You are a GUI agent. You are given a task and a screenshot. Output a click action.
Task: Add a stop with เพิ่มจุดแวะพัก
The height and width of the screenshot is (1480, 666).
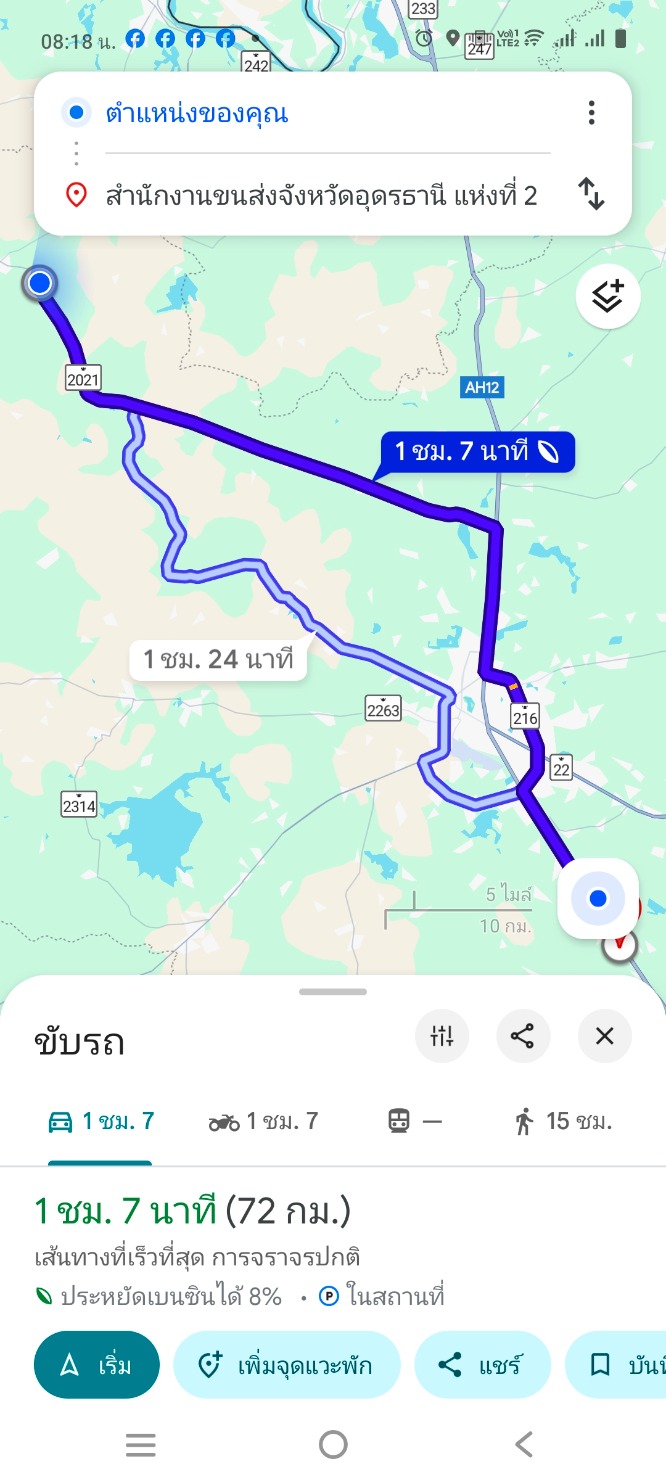click(x=287, y=1365)
